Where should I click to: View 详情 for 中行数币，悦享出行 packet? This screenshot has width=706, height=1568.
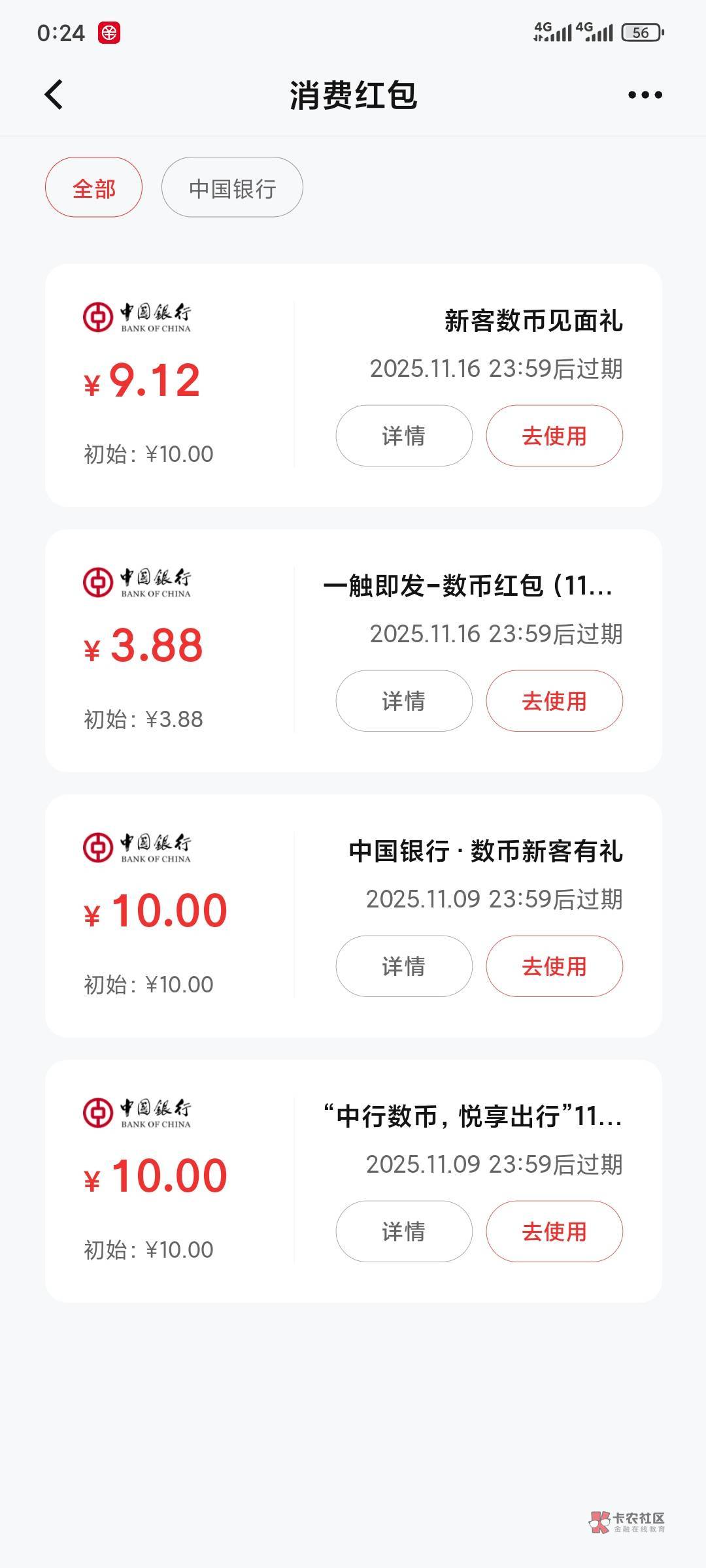[404, 1232]
